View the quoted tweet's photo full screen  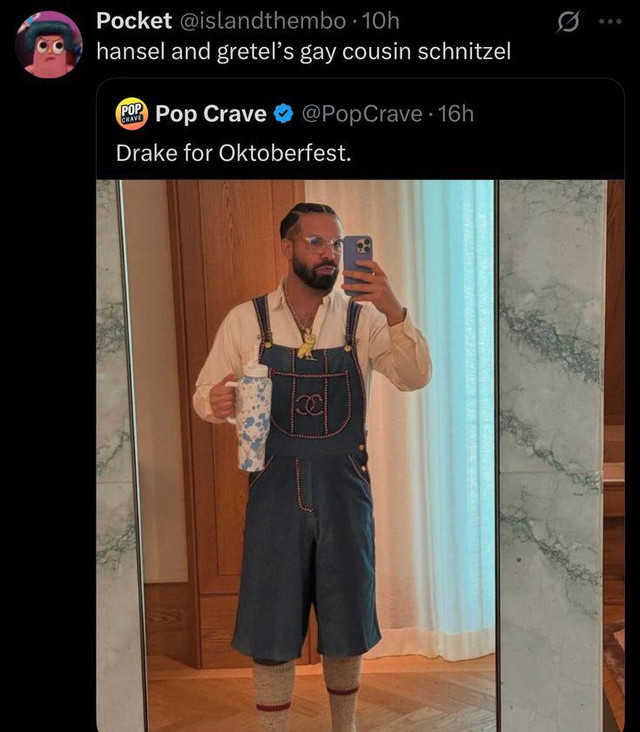360,450
